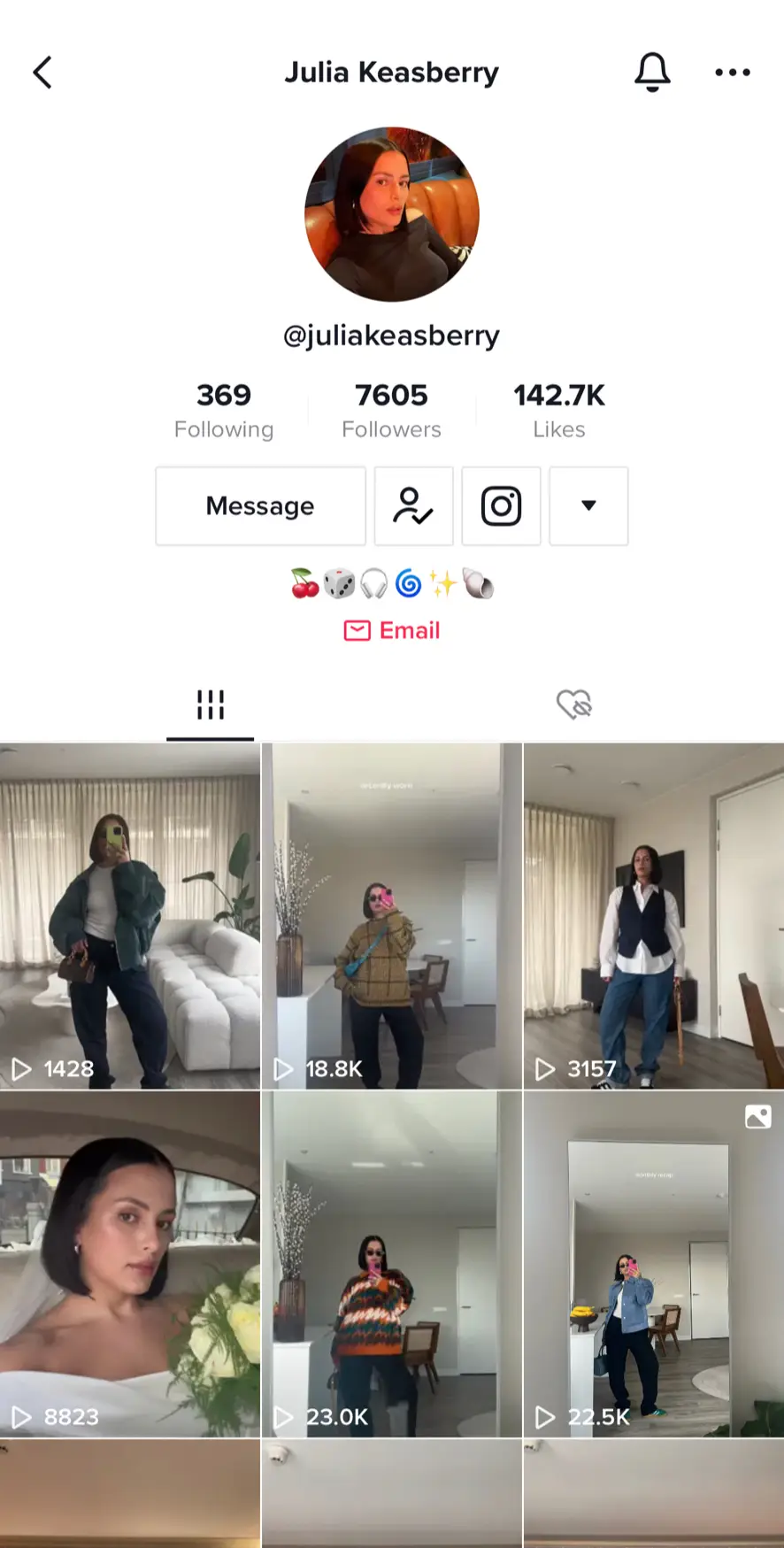Watch the video with 8823 views

coord(130,1264)
